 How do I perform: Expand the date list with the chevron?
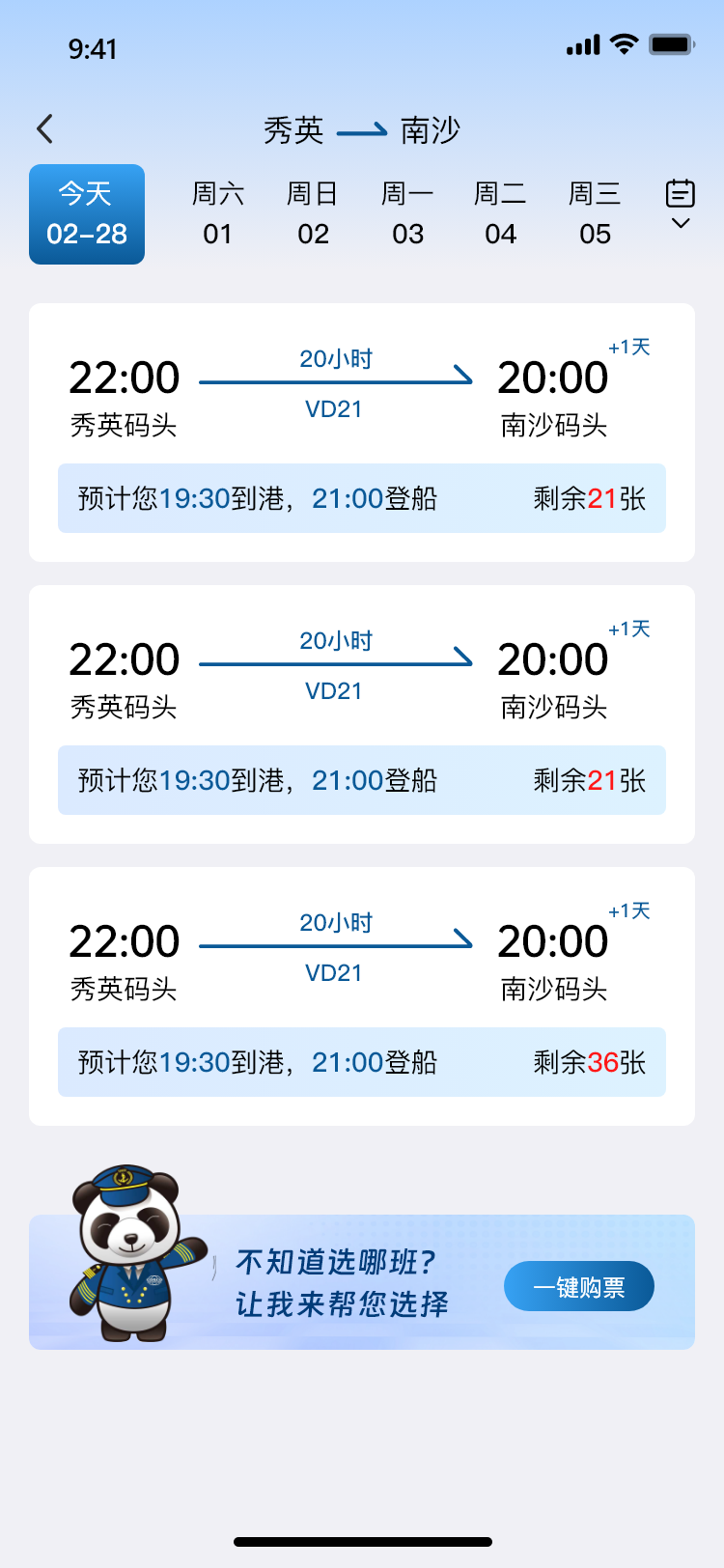(x=681, y=224)
